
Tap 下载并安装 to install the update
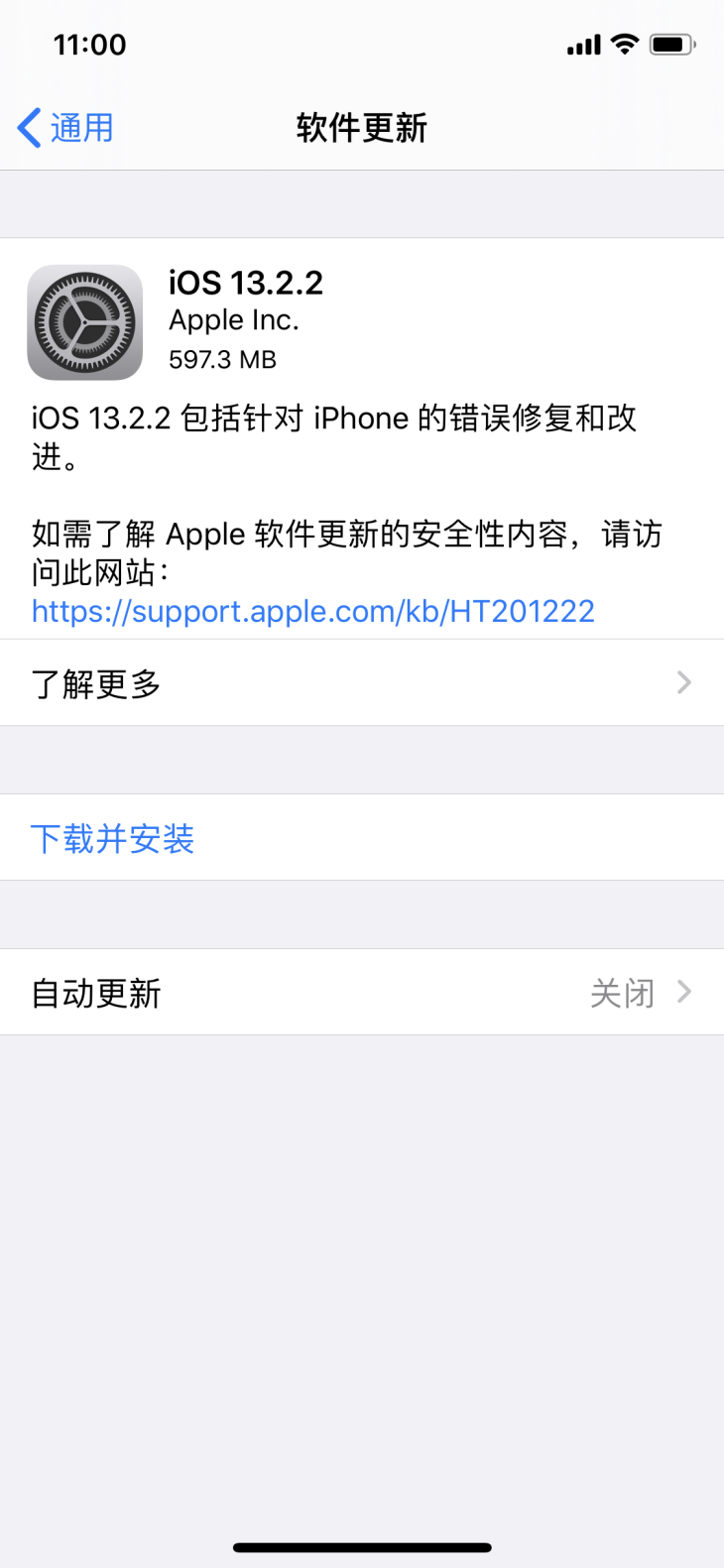pyautogui.click(x=113, y=839)
